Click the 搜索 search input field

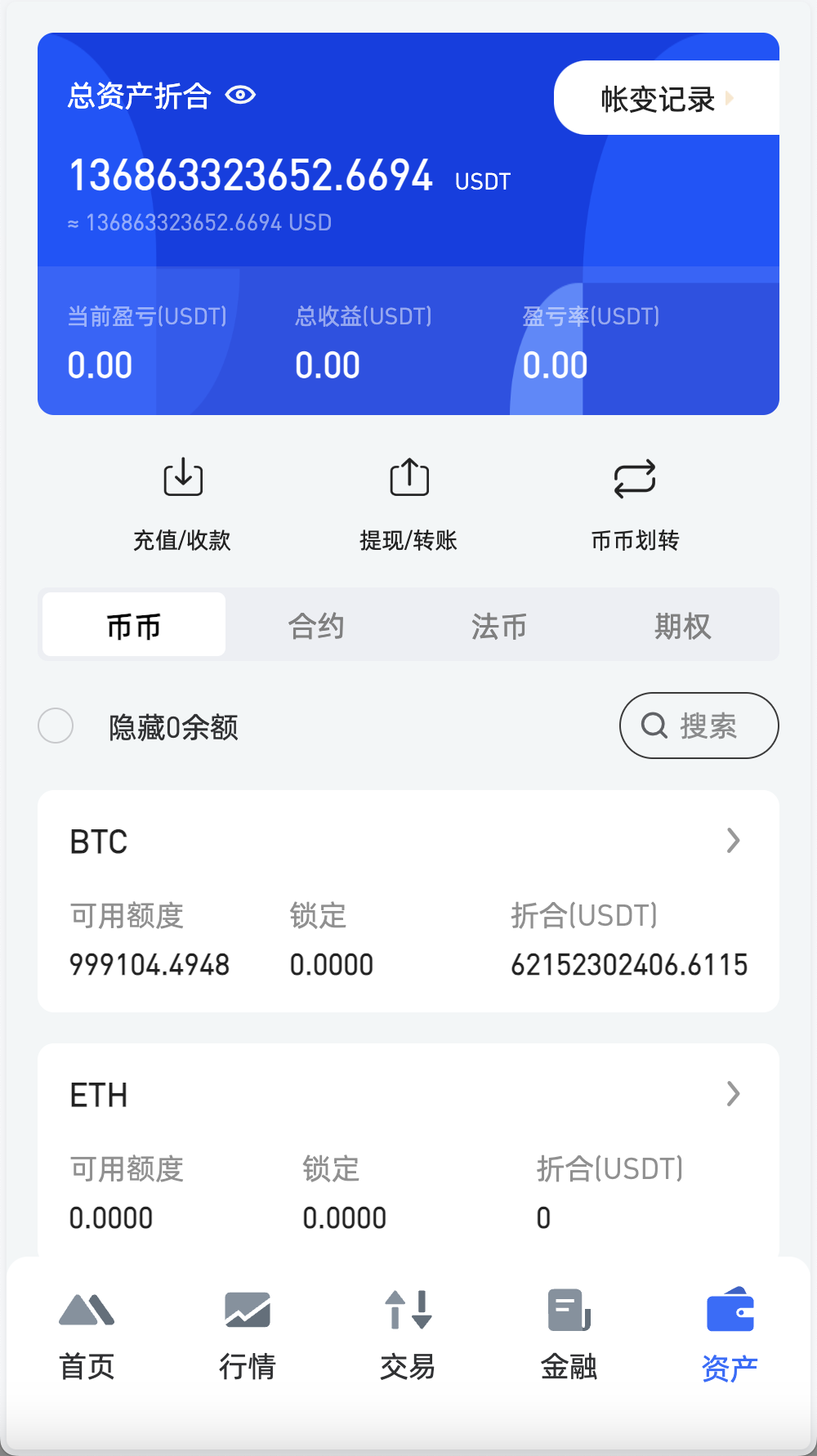click(699, 726)
